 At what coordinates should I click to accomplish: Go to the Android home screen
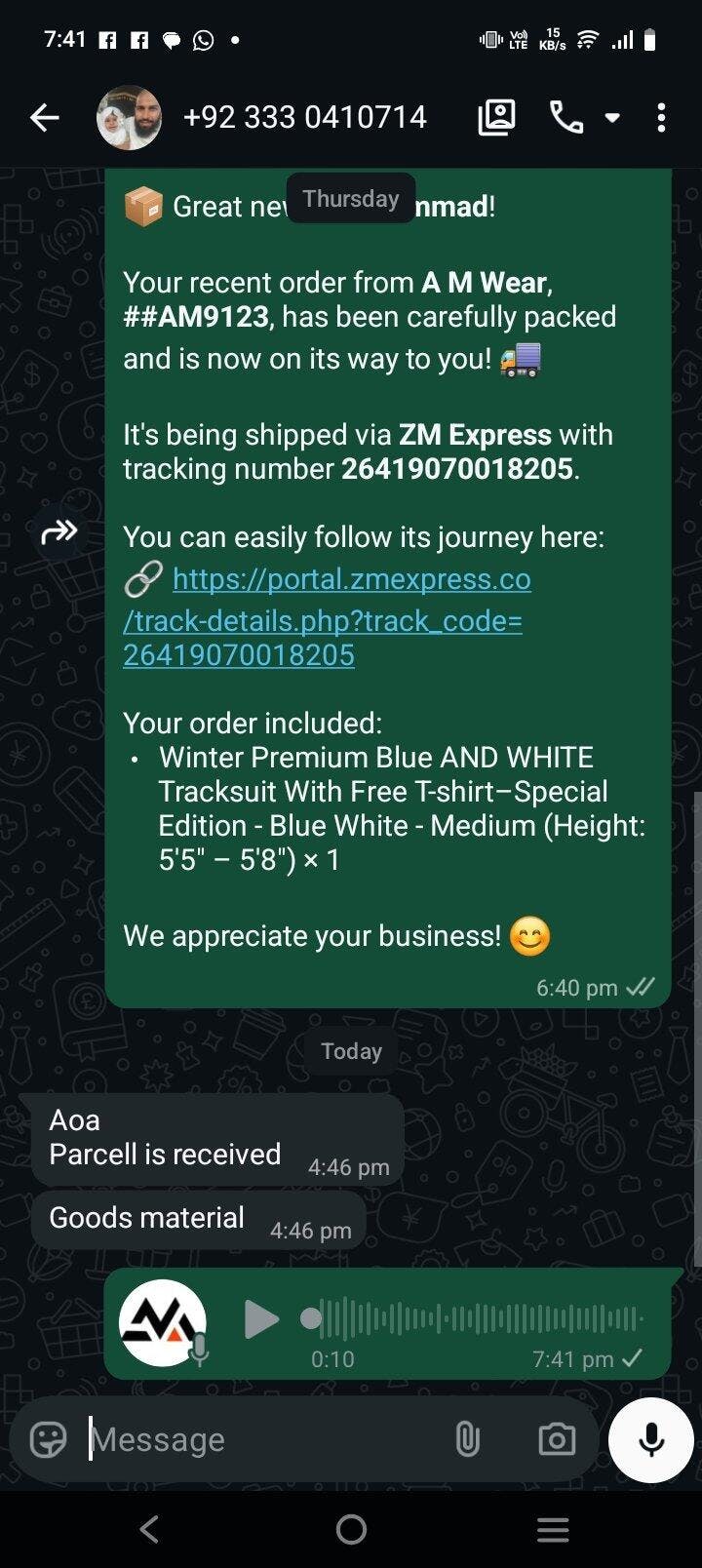(x=351, y=1529)
